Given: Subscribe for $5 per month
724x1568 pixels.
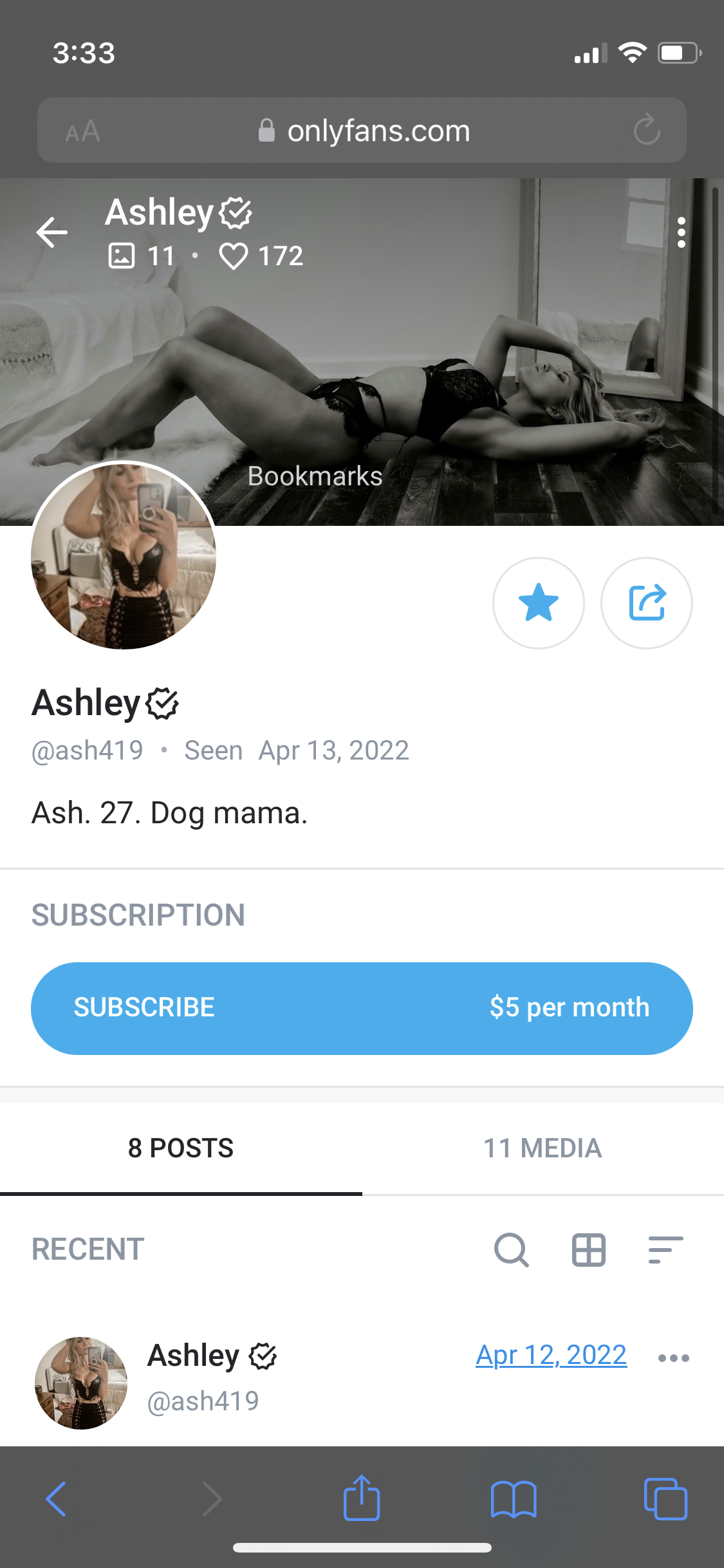Looking at the screenshot, I should tap(362, 1008).
